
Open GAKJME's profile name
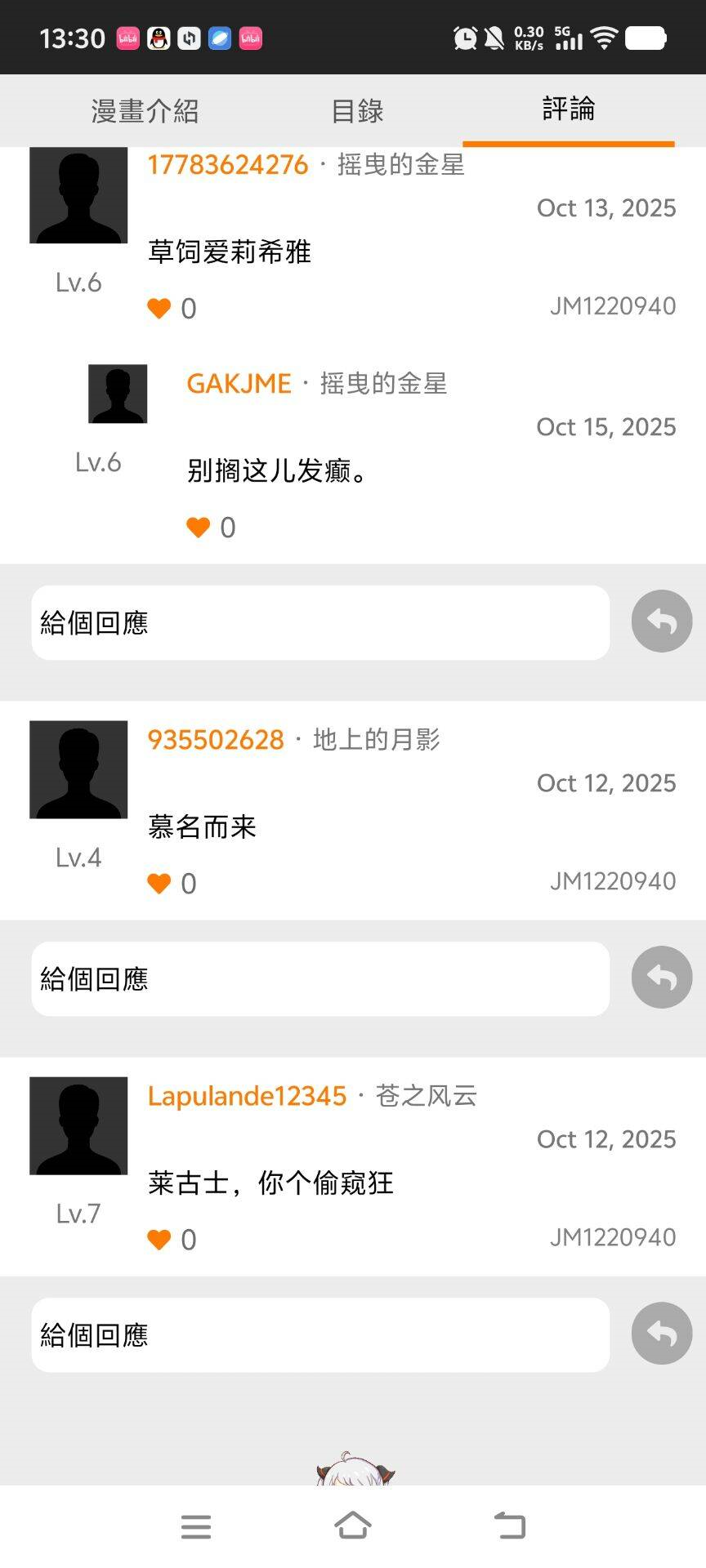tap(239, 384)
